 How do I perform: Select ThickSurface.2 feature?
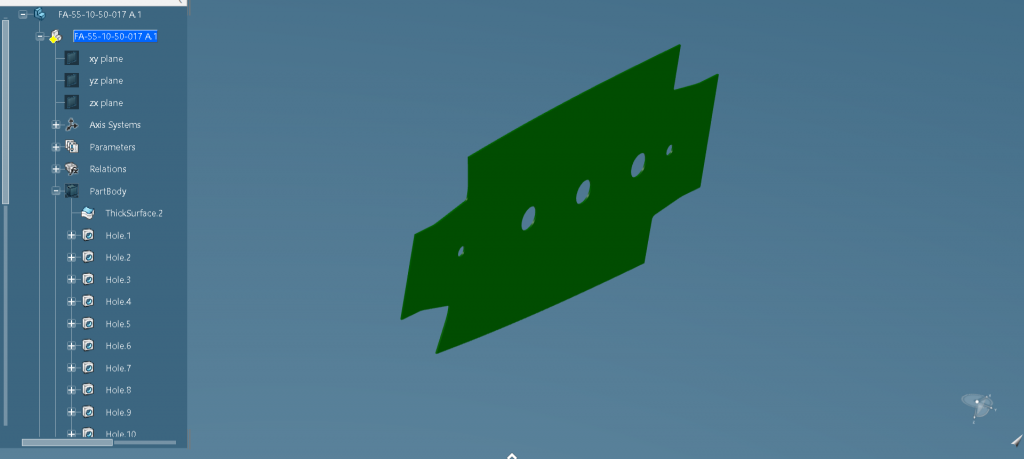point(133,213)
